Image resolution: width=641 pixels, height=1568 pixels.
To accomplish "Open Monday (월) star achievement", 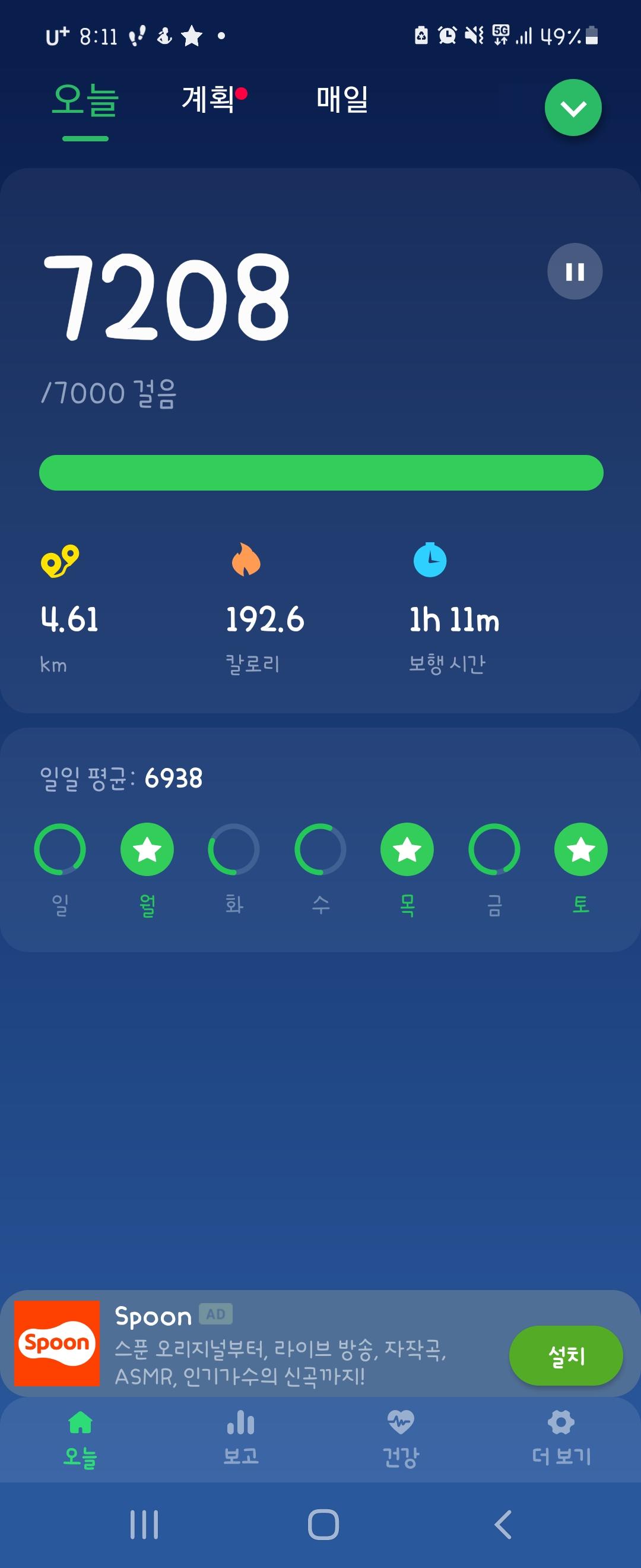I will pos(147,849).
